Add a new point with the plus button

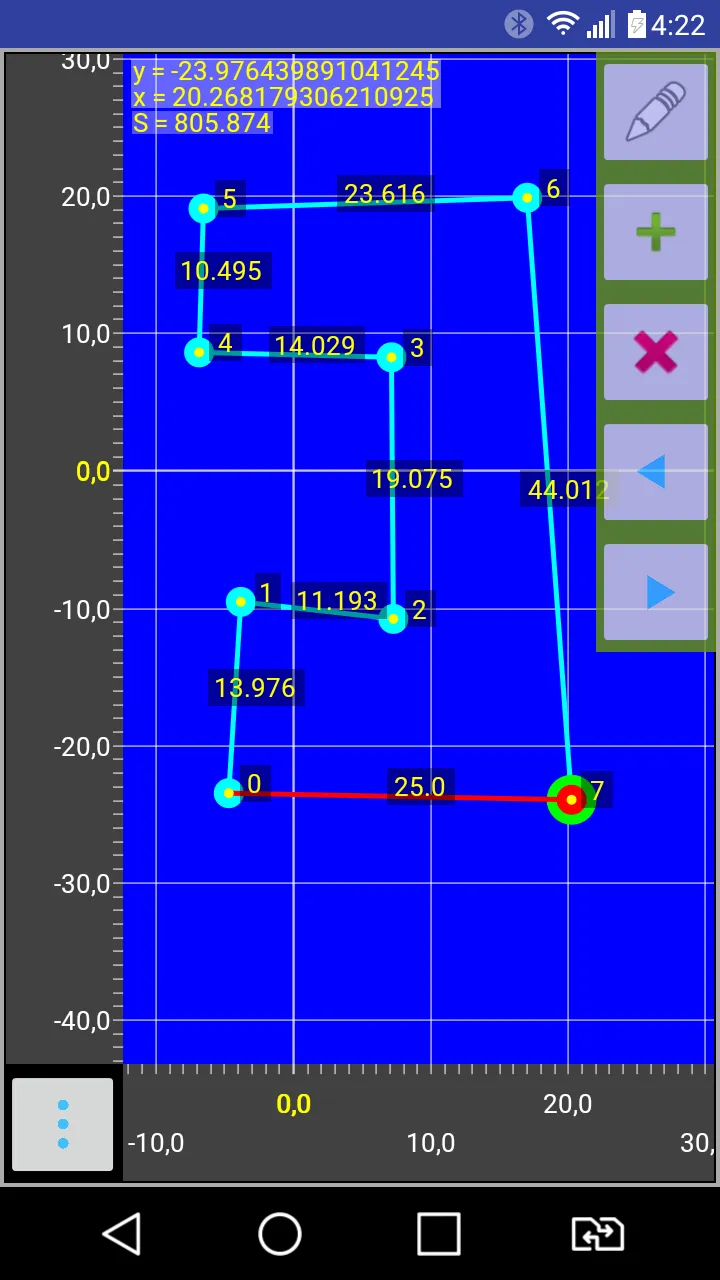coord(656,232)
